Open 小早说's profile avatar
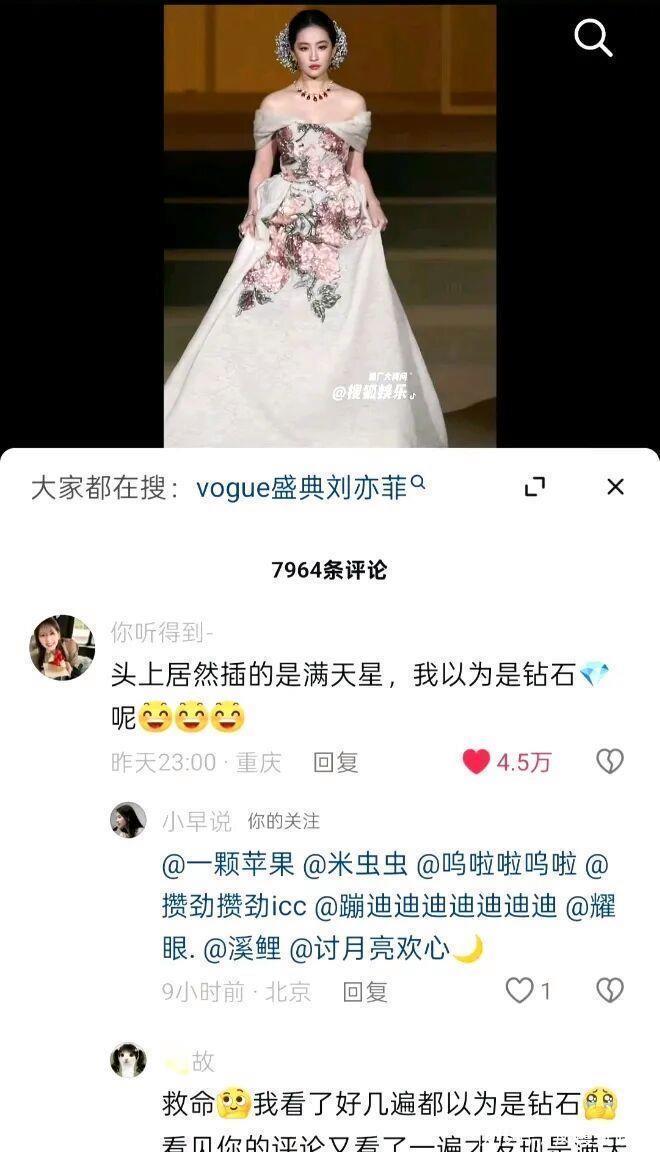Viewport: 660px width, 1152px height. 128,820
